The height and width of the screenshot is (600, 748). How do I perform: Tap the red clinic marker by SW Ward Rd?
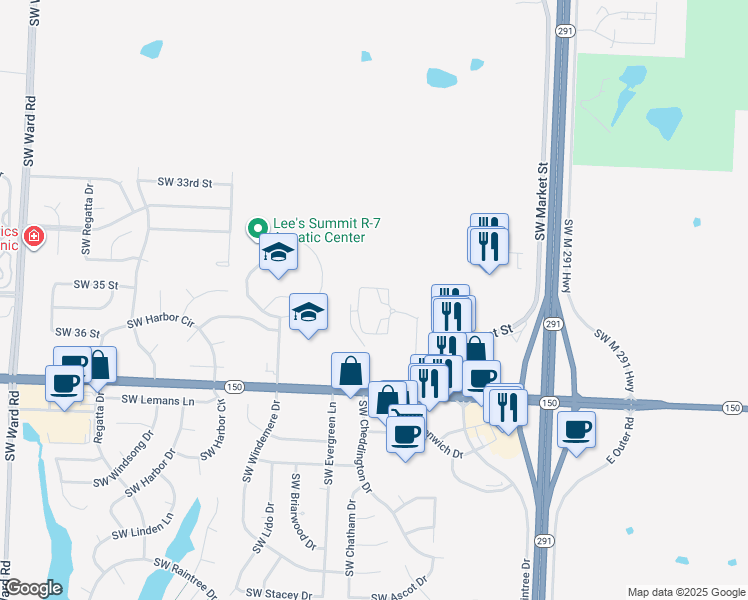(34, 237)
